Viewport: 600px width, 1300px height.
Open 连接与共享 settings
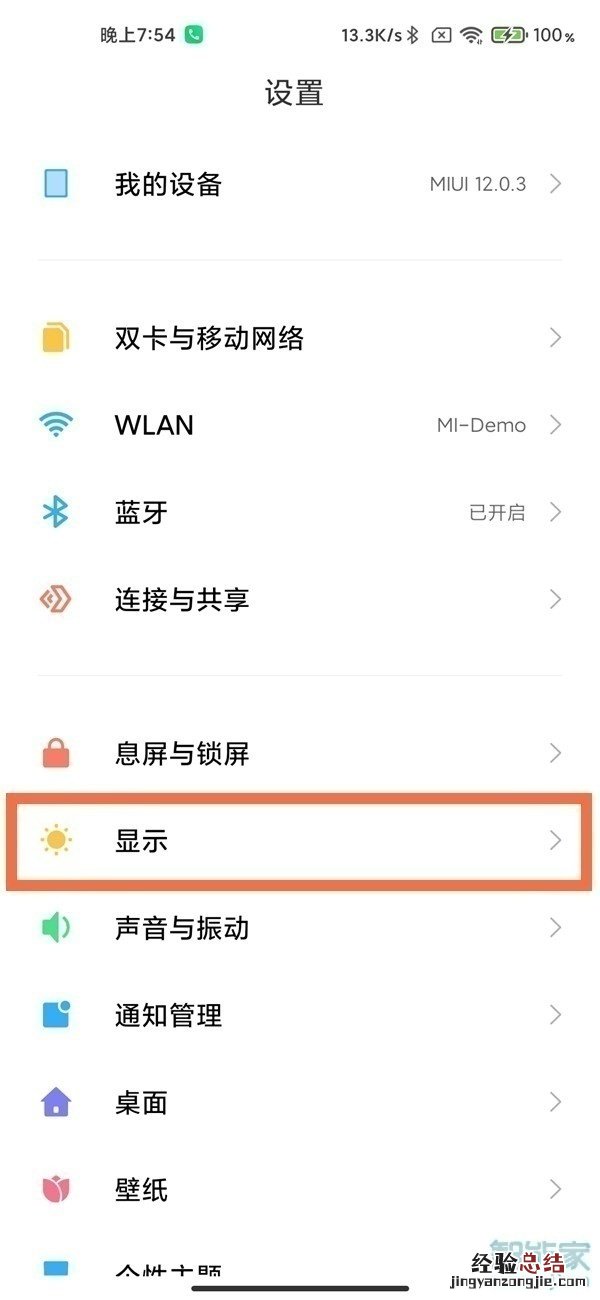pyautogui.click(x=300, y=600)
